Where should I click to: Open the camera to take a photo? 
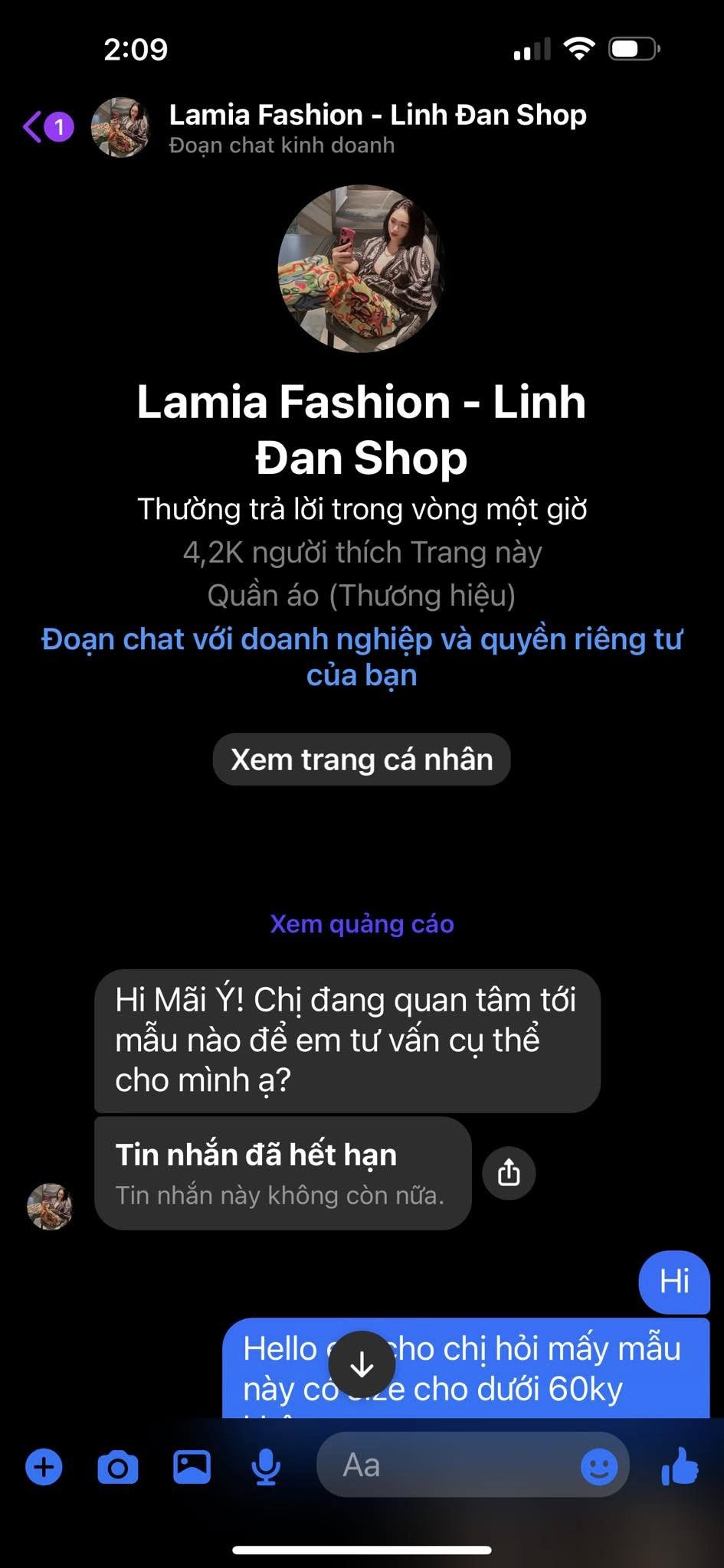pyautogui.click(x=118, y=1467)
